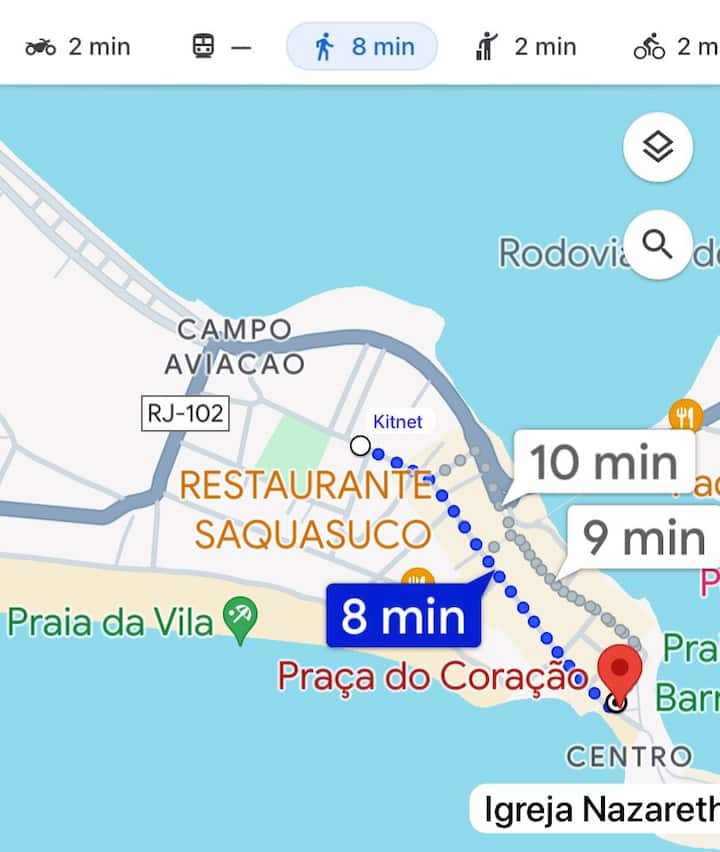Tap the search along route icon
The height and width of the screenshot is (852, 720).
pos(658,244)
